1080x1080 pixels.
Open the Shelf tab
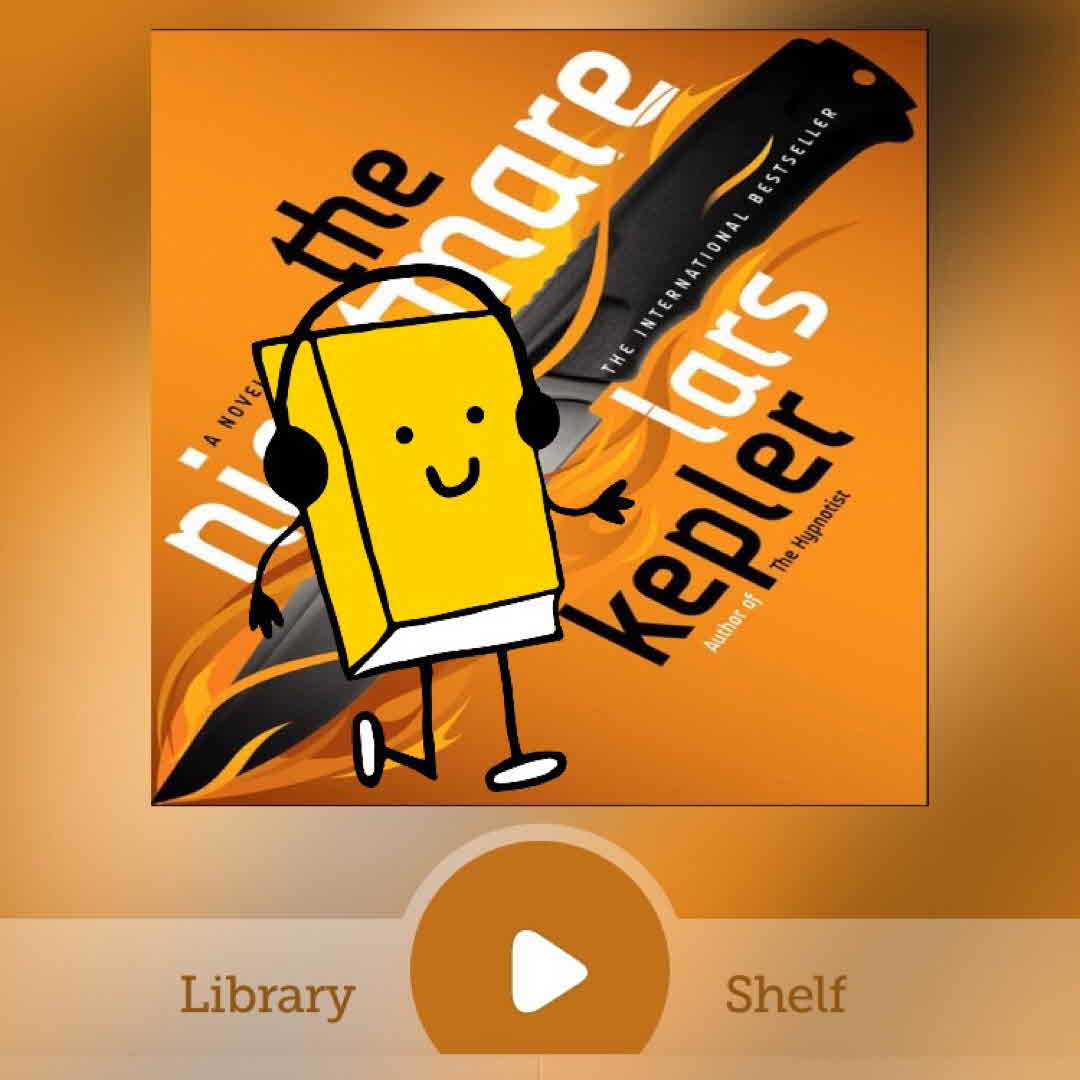(785, 995)
